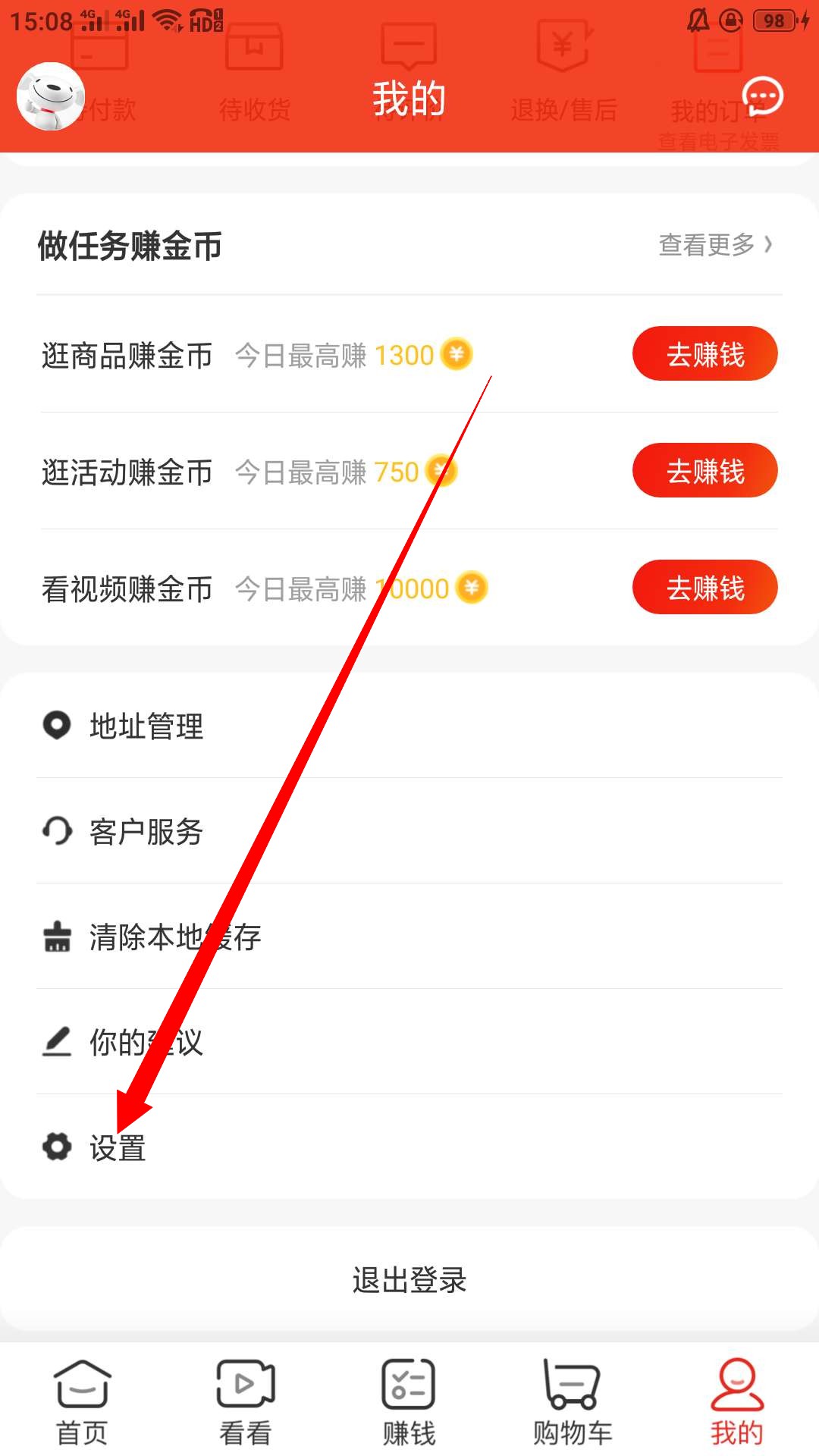819x1456 pixels.
Task: Tap 去赚钱 for 看视频赚金币
Action: tap(704, 588)
